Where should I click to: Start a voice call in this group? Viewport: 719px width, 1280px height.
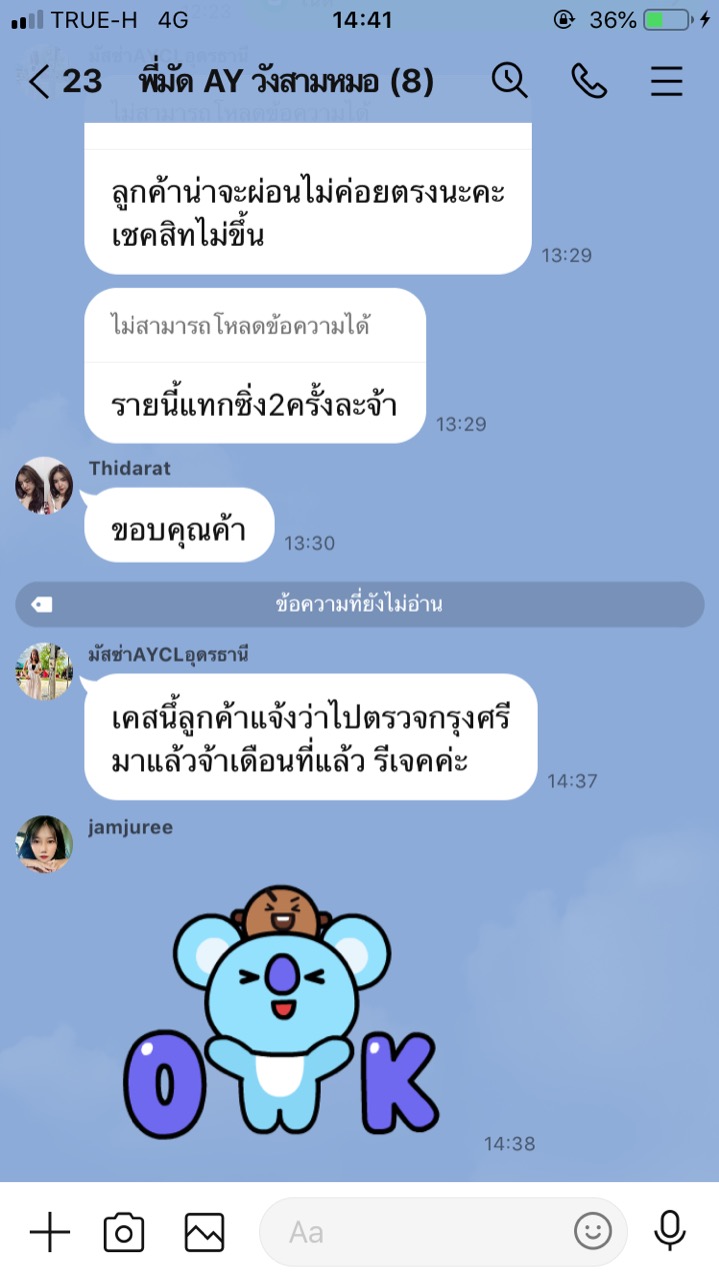tap(589, 82)
